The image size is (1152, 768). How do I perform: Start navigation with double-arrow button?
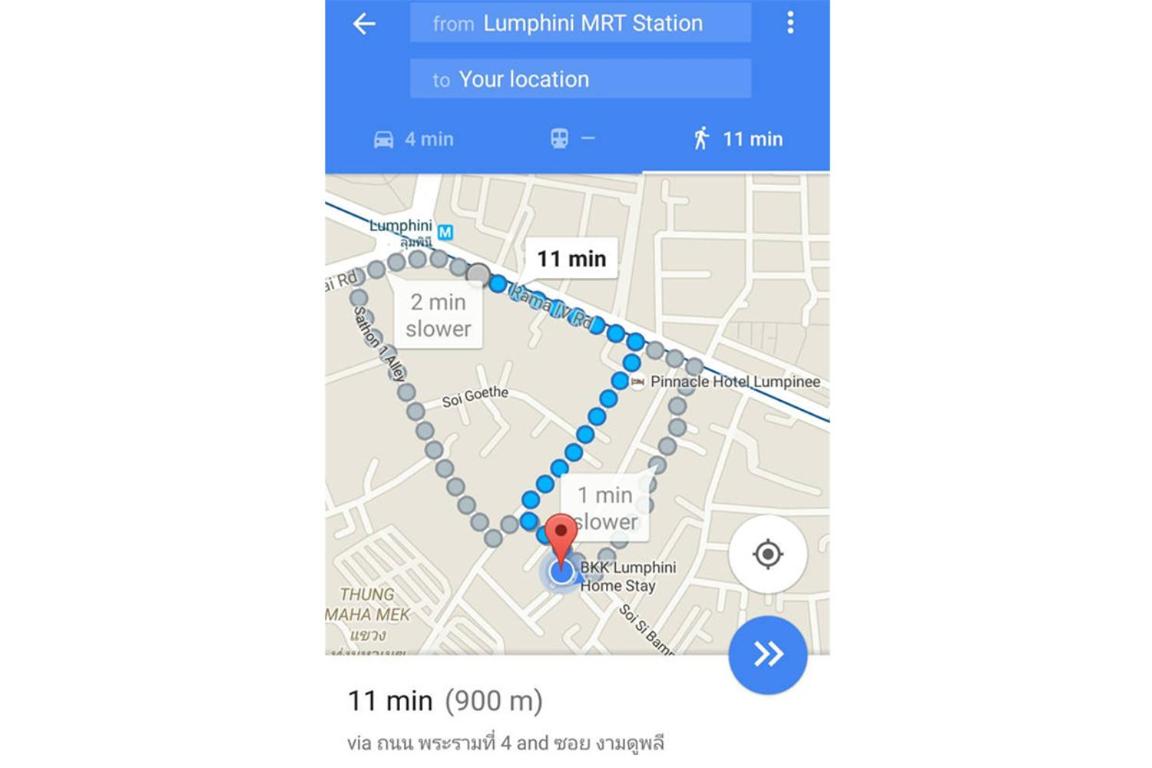tap(767, 654)
